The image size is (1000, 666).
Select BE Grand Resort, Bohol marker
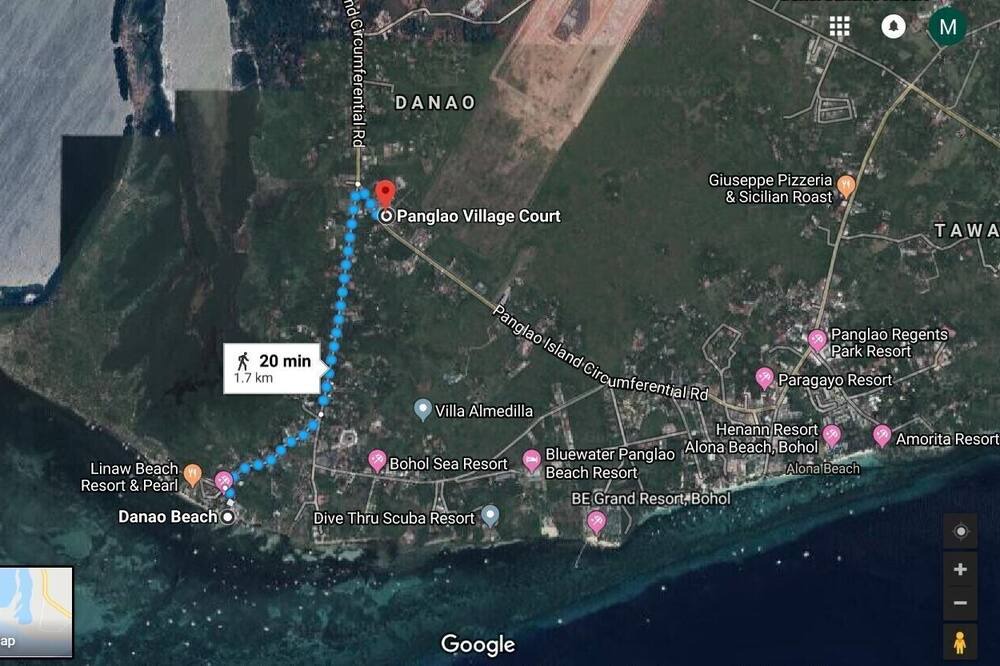coord(596,521)
